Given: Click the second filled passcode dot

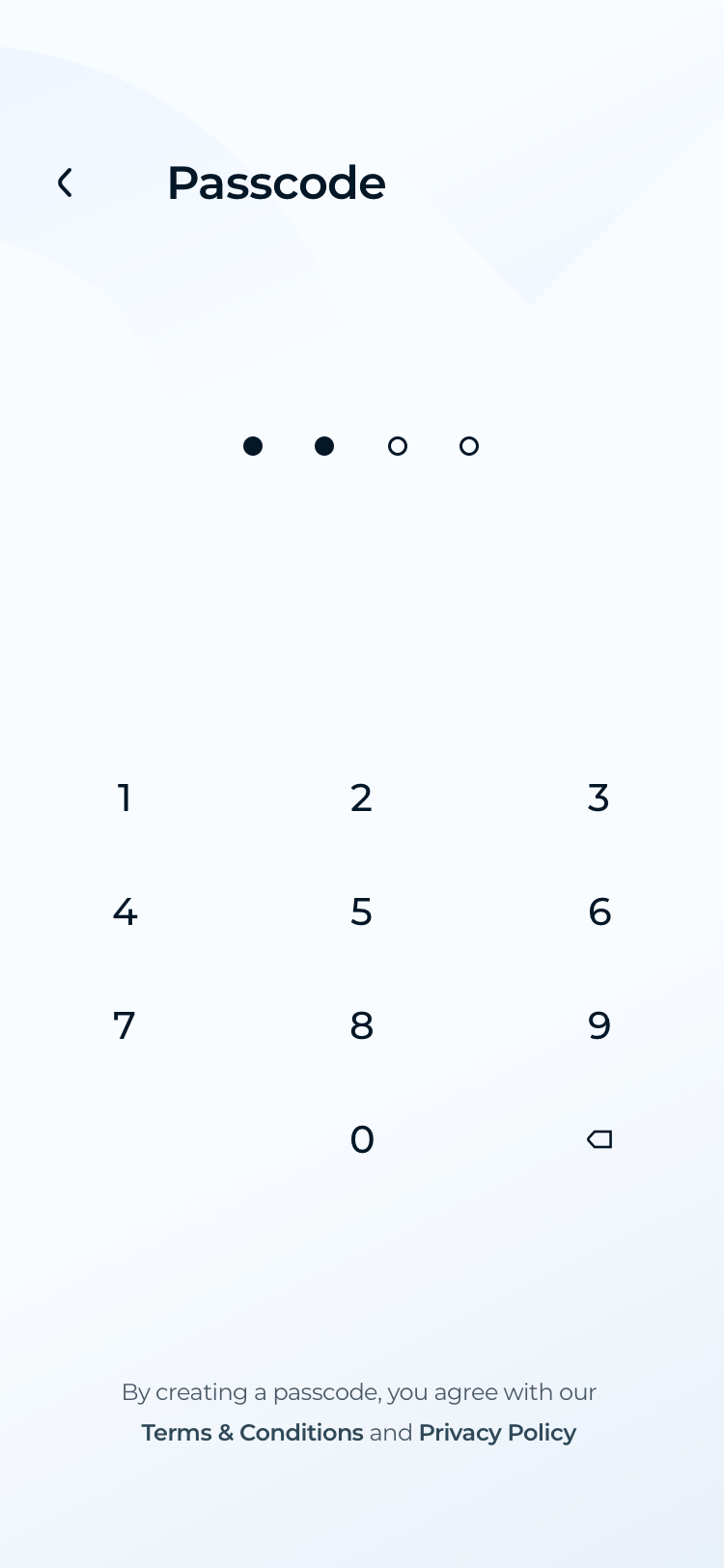Looking at the screenshot, I should tap(324, 446).
